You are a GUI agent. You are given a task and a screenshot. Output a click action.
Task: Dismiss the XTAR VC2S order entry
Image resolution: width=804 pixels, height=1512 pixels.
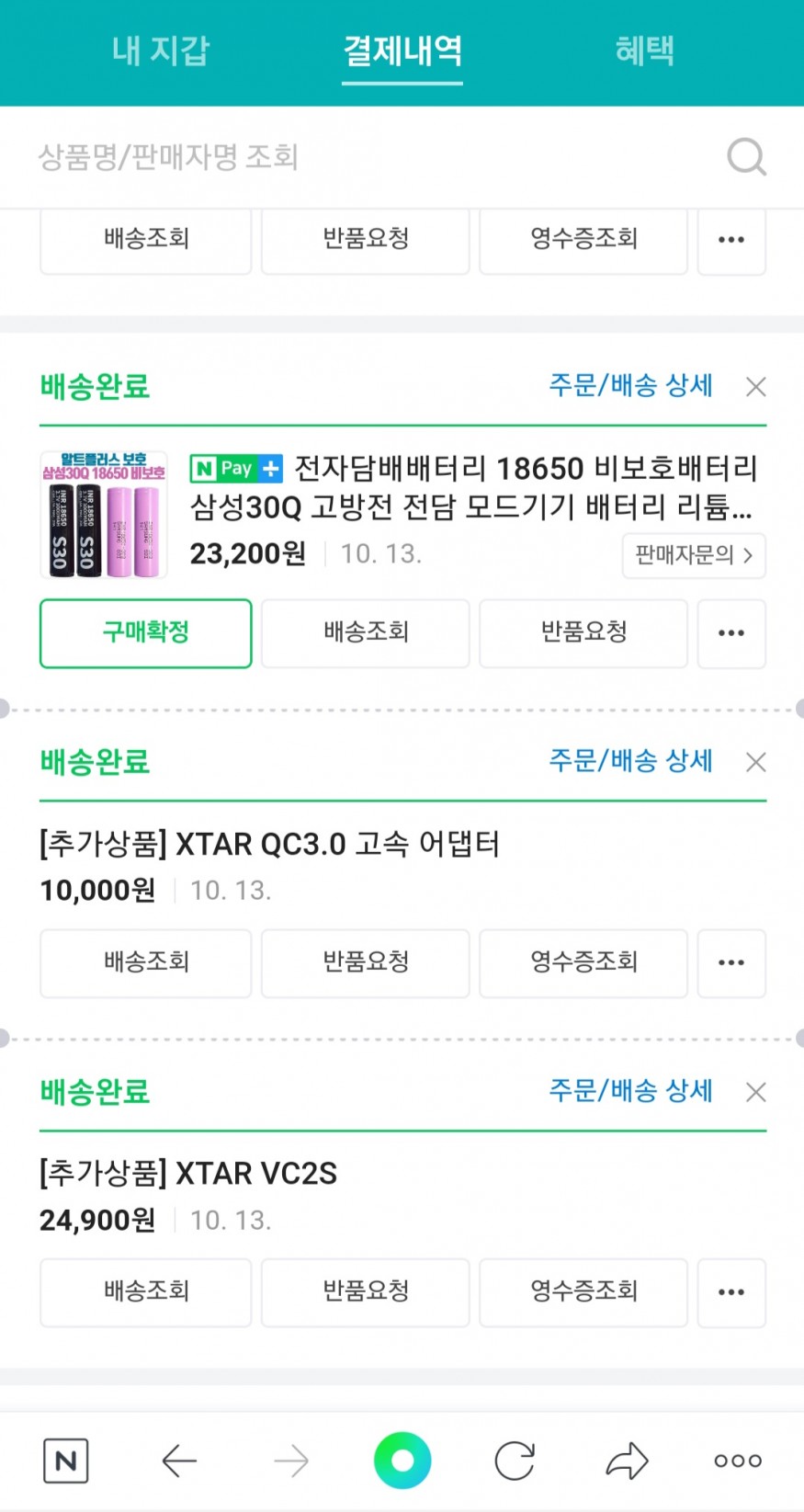756,1092
